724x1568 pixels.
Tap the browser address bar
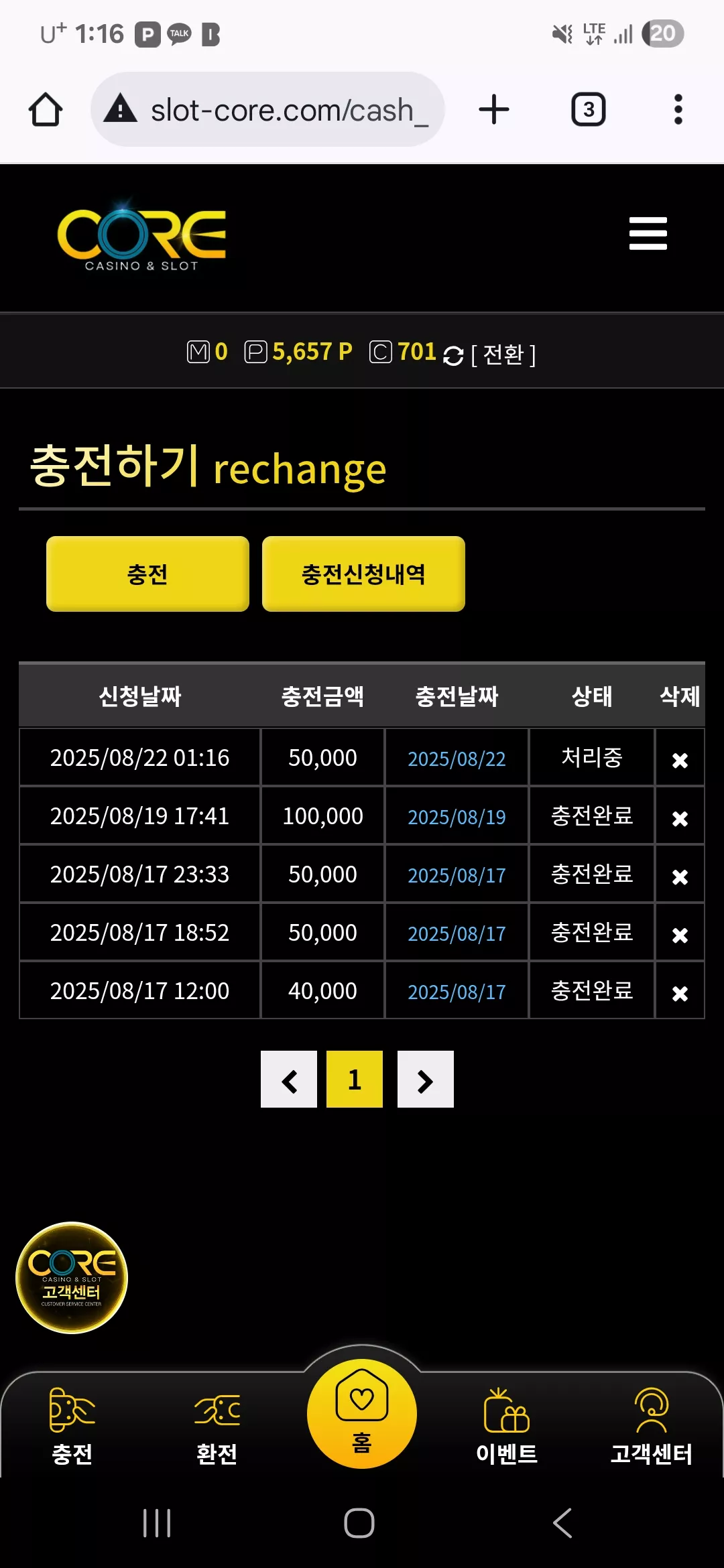pyautogui.click(x=267, y=109)
